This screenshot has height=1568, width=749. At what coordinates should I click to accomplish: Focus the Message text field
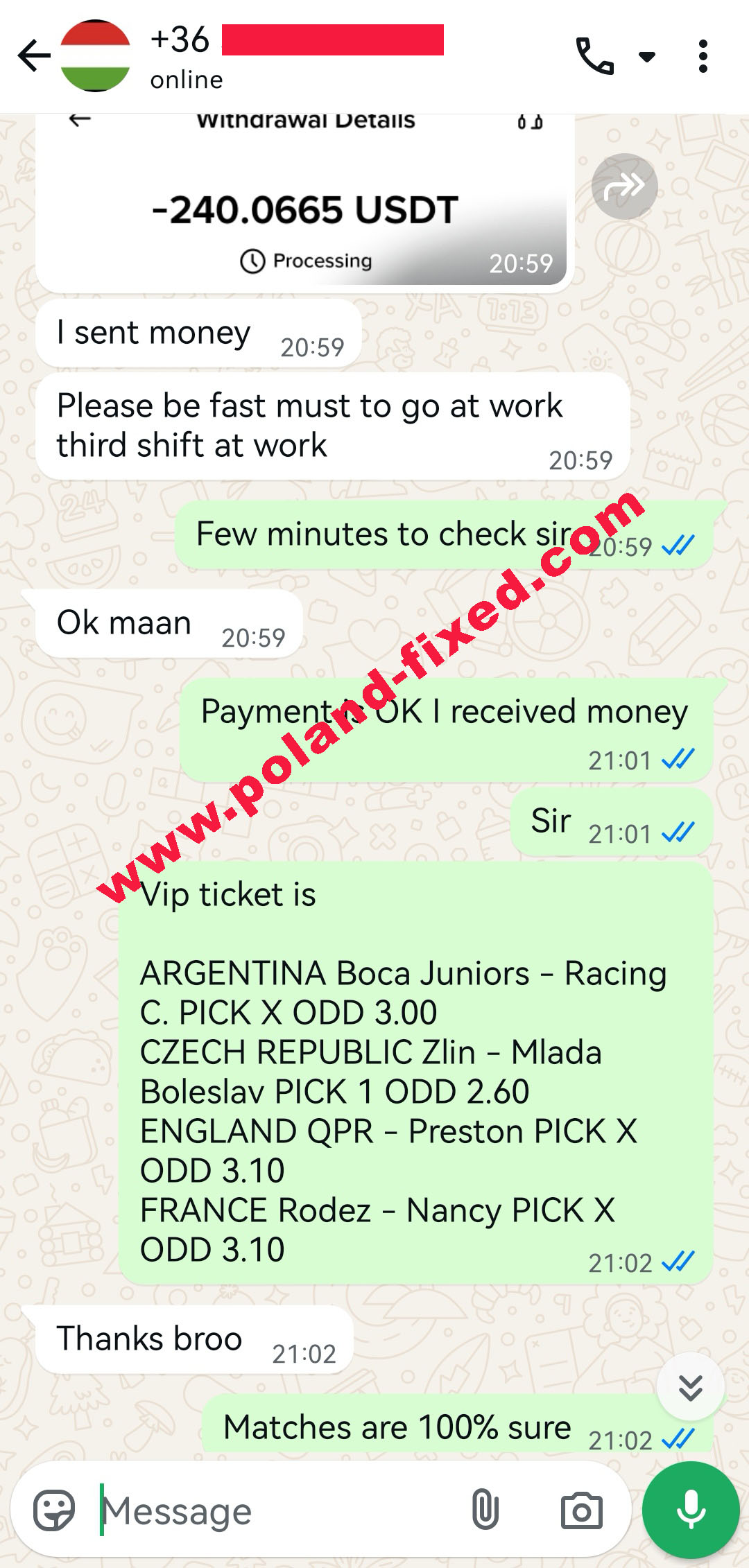[x=277, y=1511]
